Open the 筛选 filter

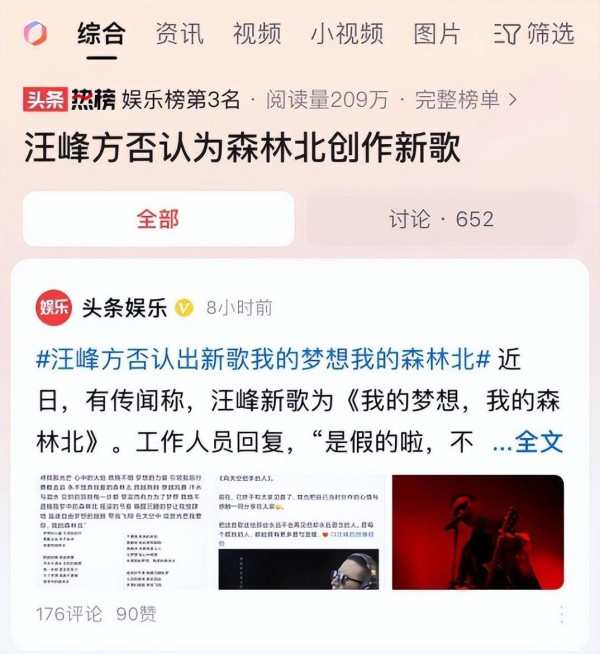[x=535, y=33]
